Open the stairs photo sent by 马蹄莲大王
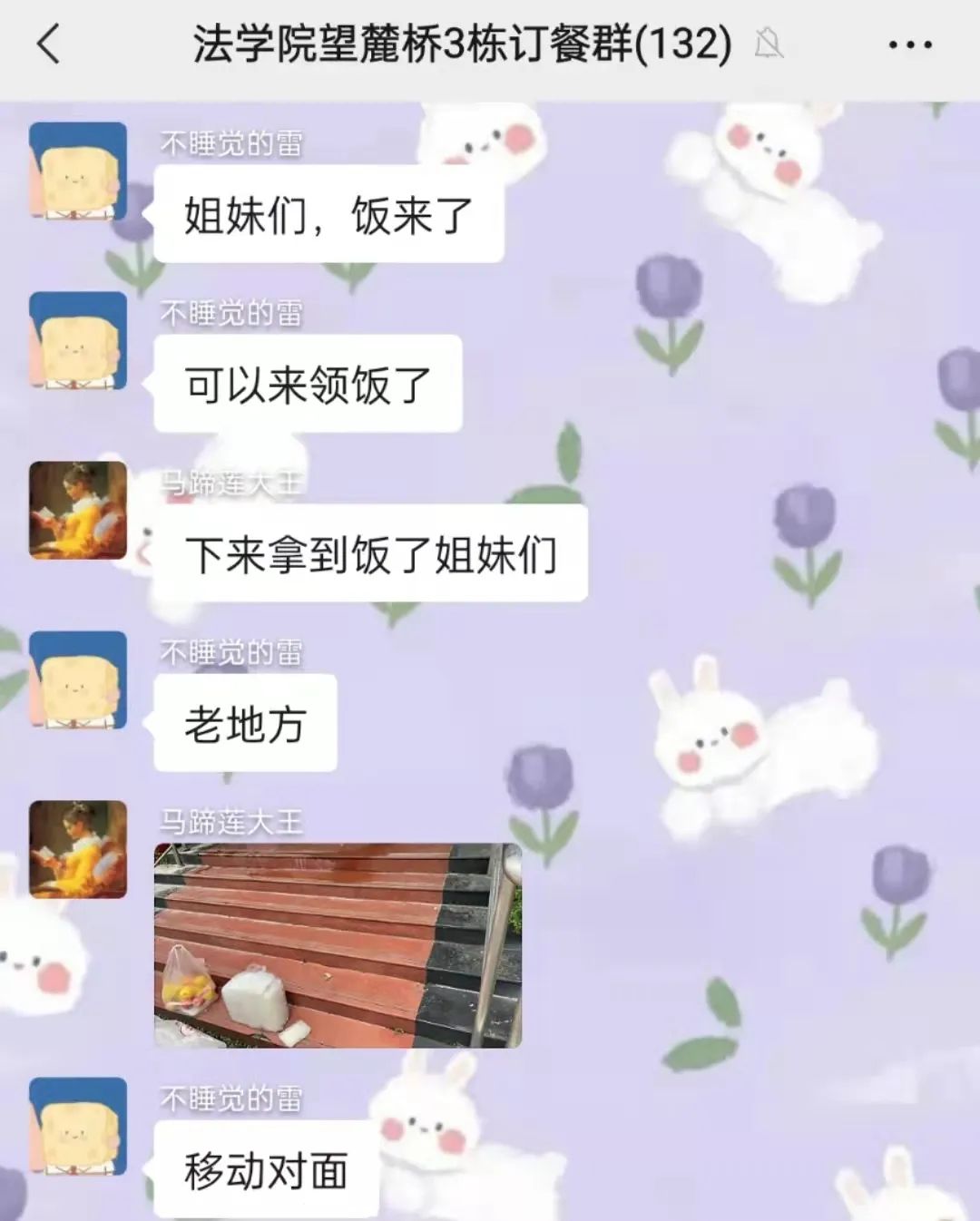This screenshot has width=980, height=1221. [x=338, y=945]
